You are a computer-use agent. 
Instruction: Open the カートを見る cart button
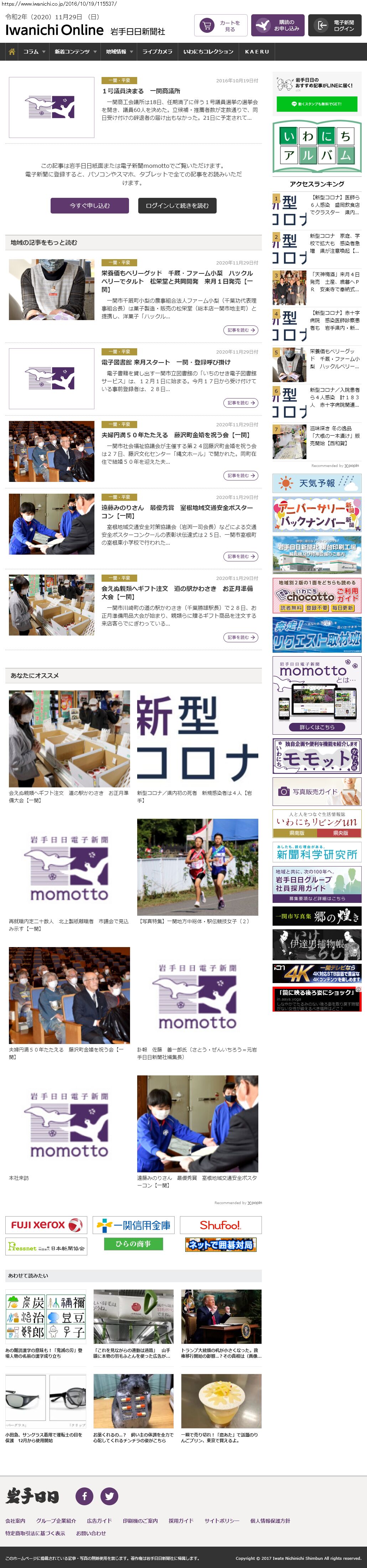(x=220, y=26)
